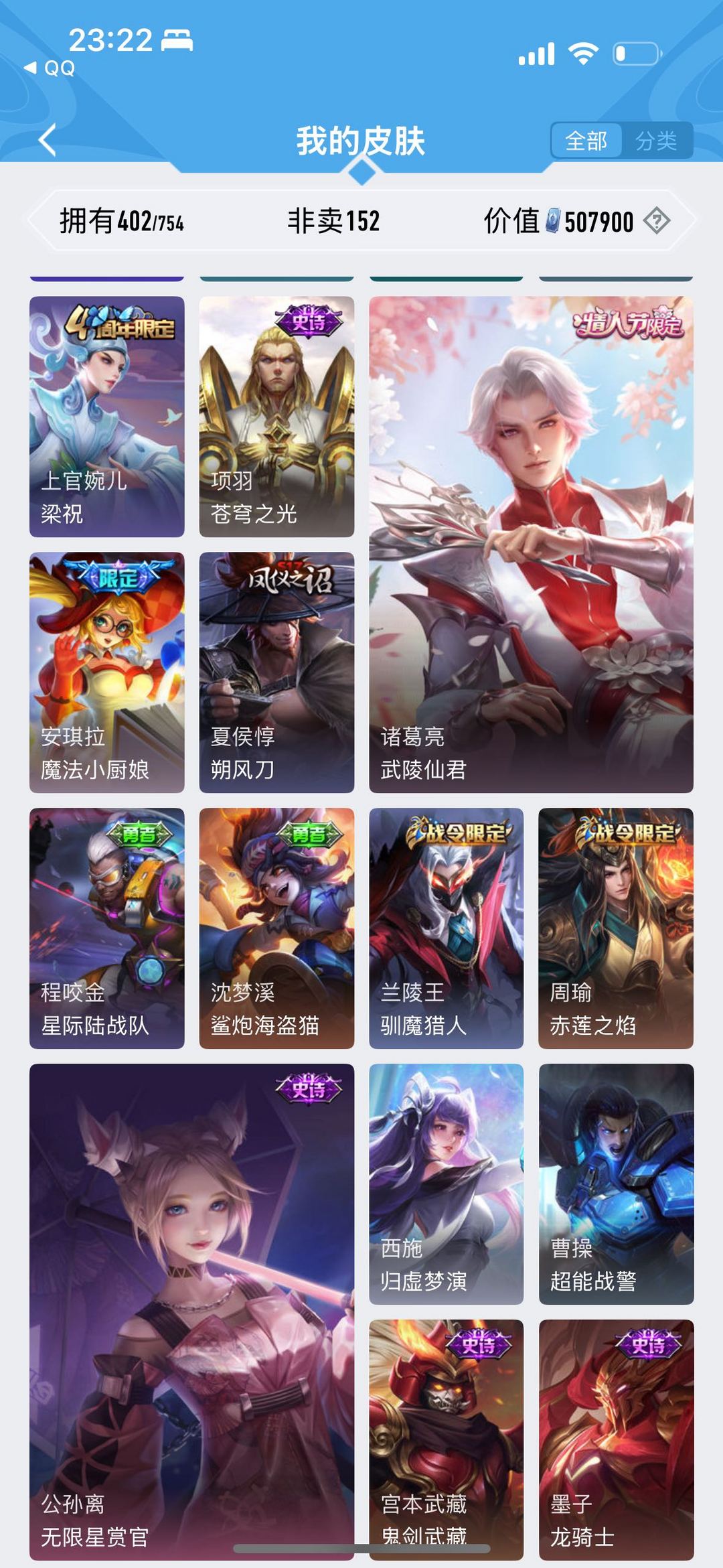
Task: Go back using the top-left arrow
Action: pos(48,140)
